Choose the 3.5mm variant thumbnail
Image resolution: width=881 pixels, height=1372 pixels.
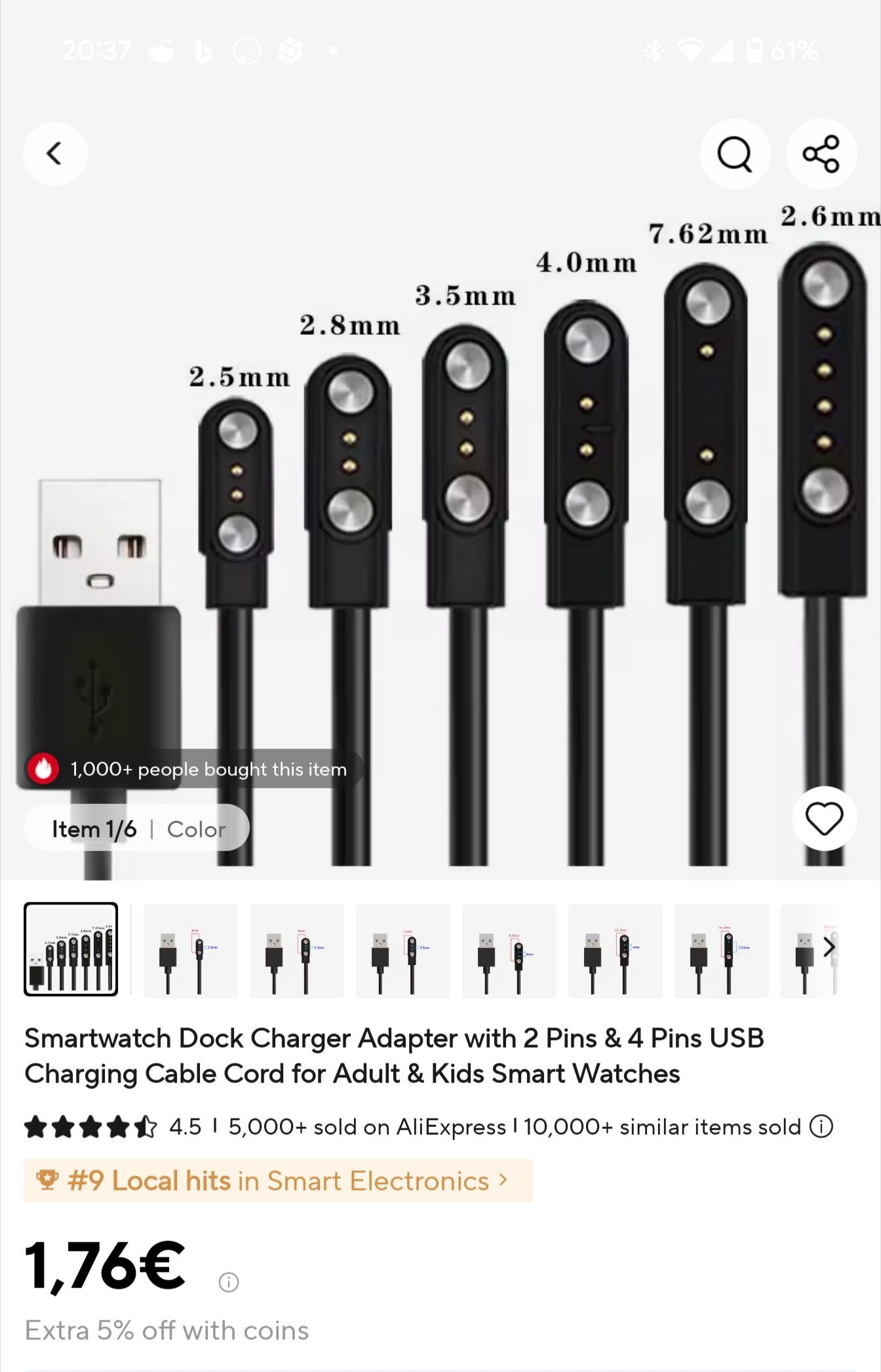click(403, 951)
